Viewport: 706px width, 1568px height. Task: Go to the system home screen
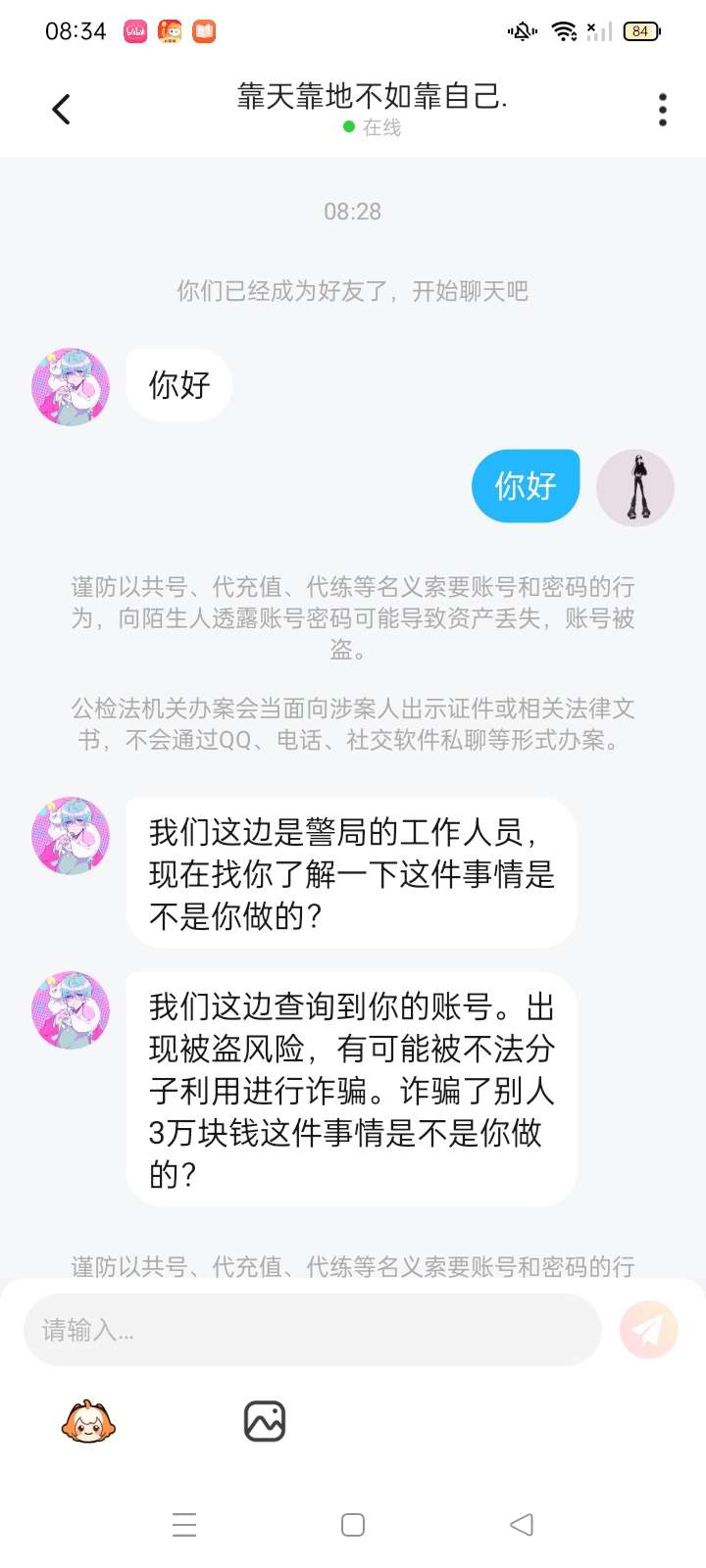click(353, 1525)
